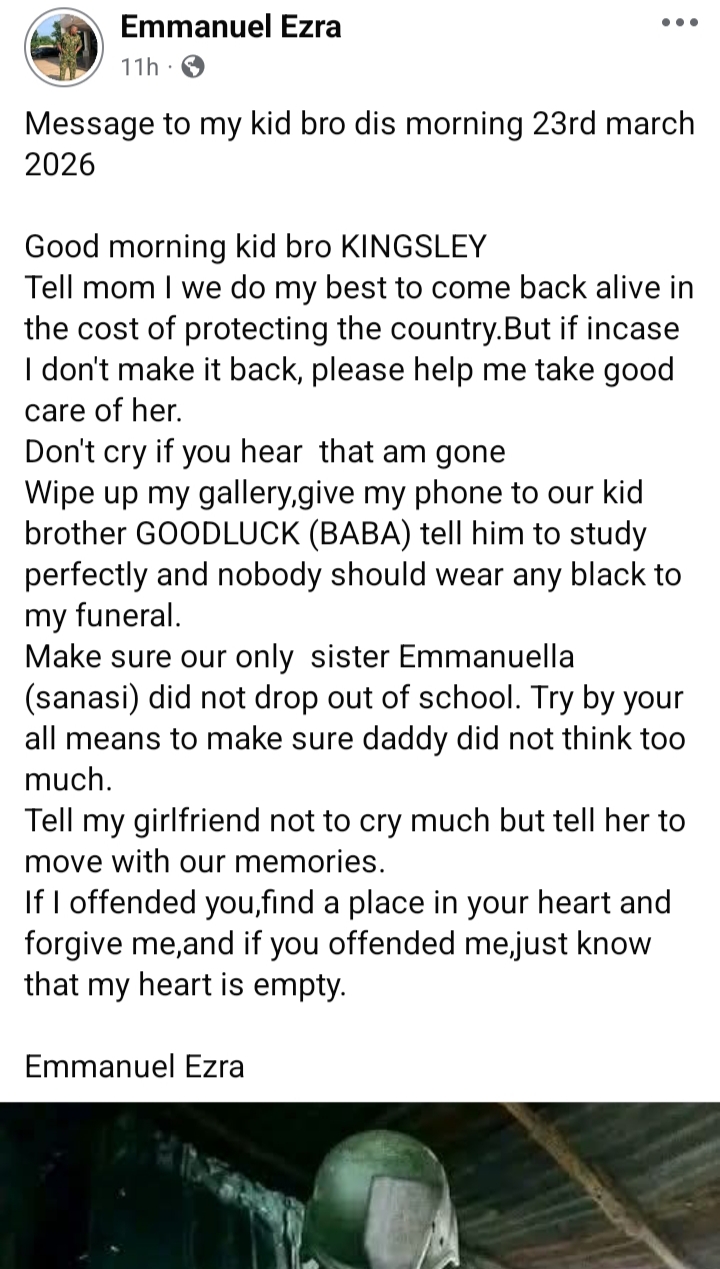Open the Emmanuel Ezra profile name link

(231, 27)
